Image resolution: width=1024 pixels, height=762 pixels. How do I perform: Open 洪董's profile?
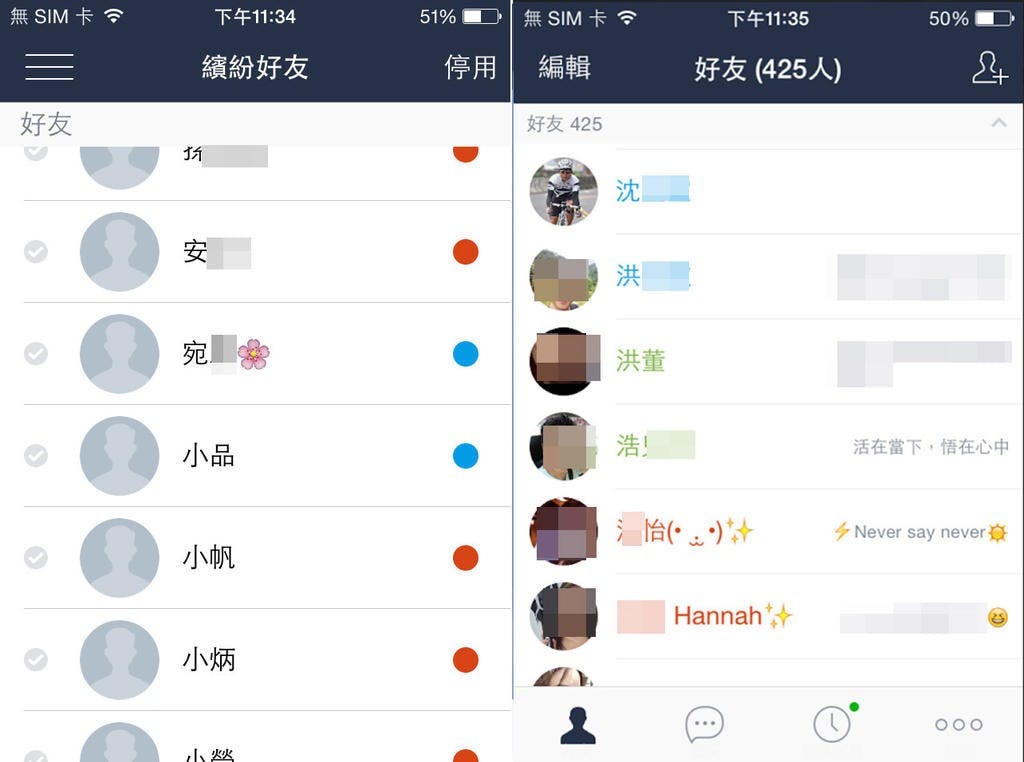point(641,361)
